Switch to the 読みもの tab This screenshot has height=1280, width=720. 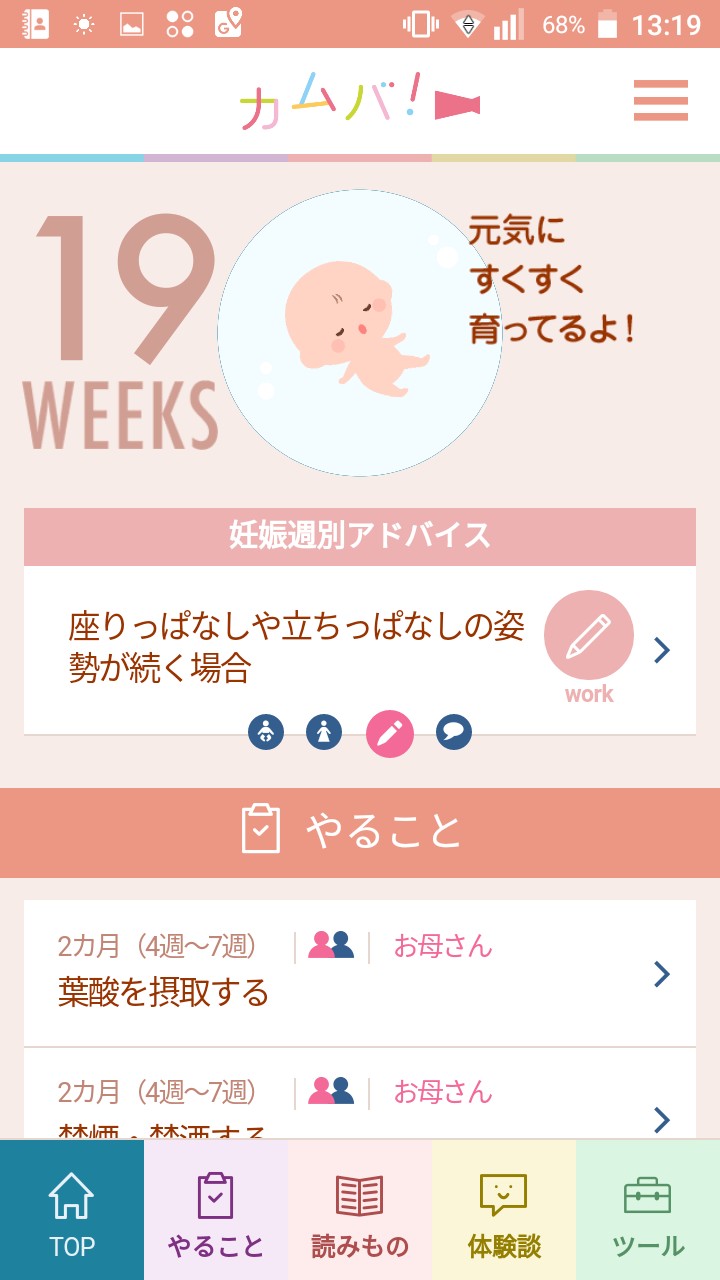point(360,1212)
